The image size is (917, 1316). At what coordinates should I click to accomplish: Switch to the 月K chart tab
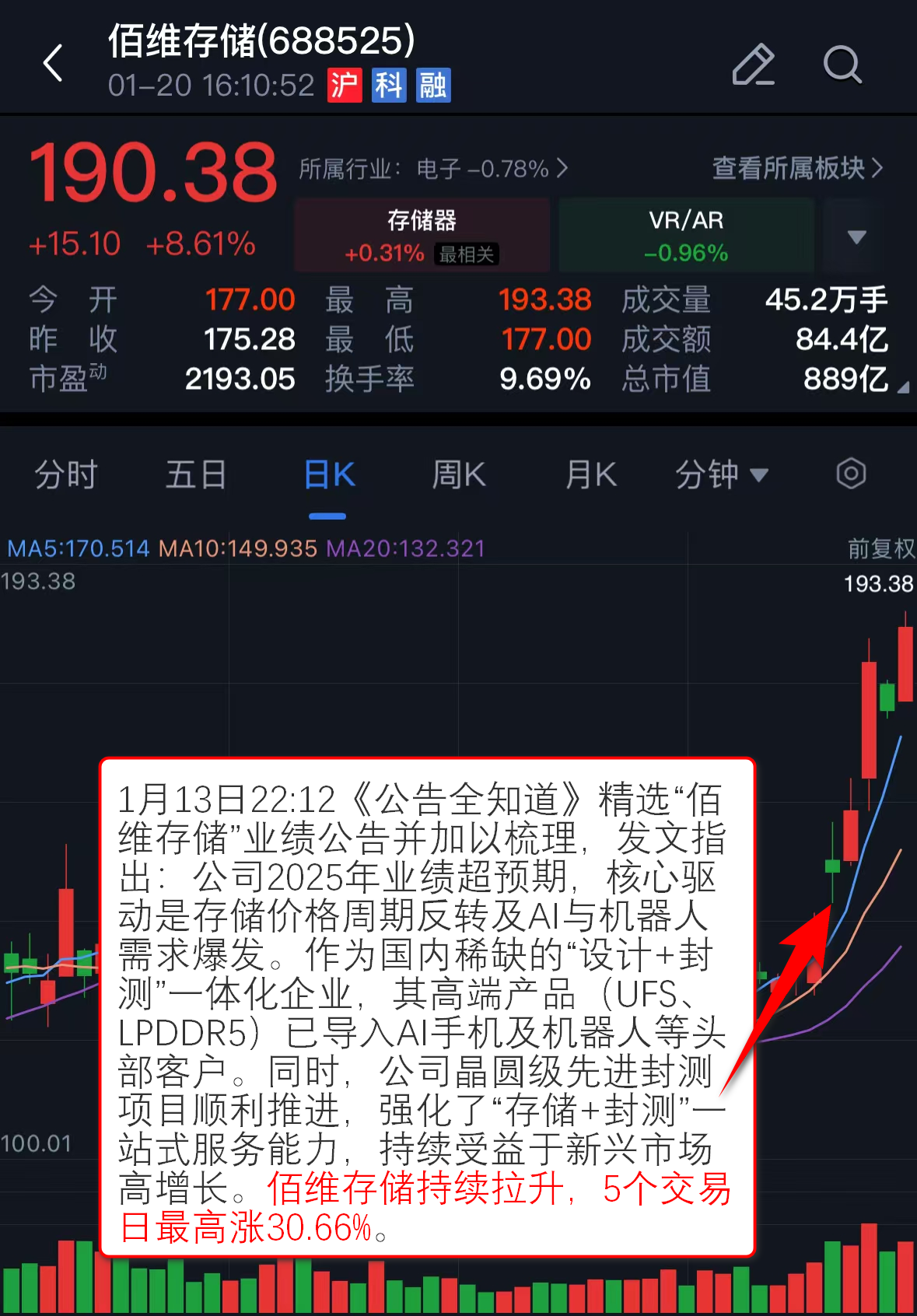coord(591,474)
